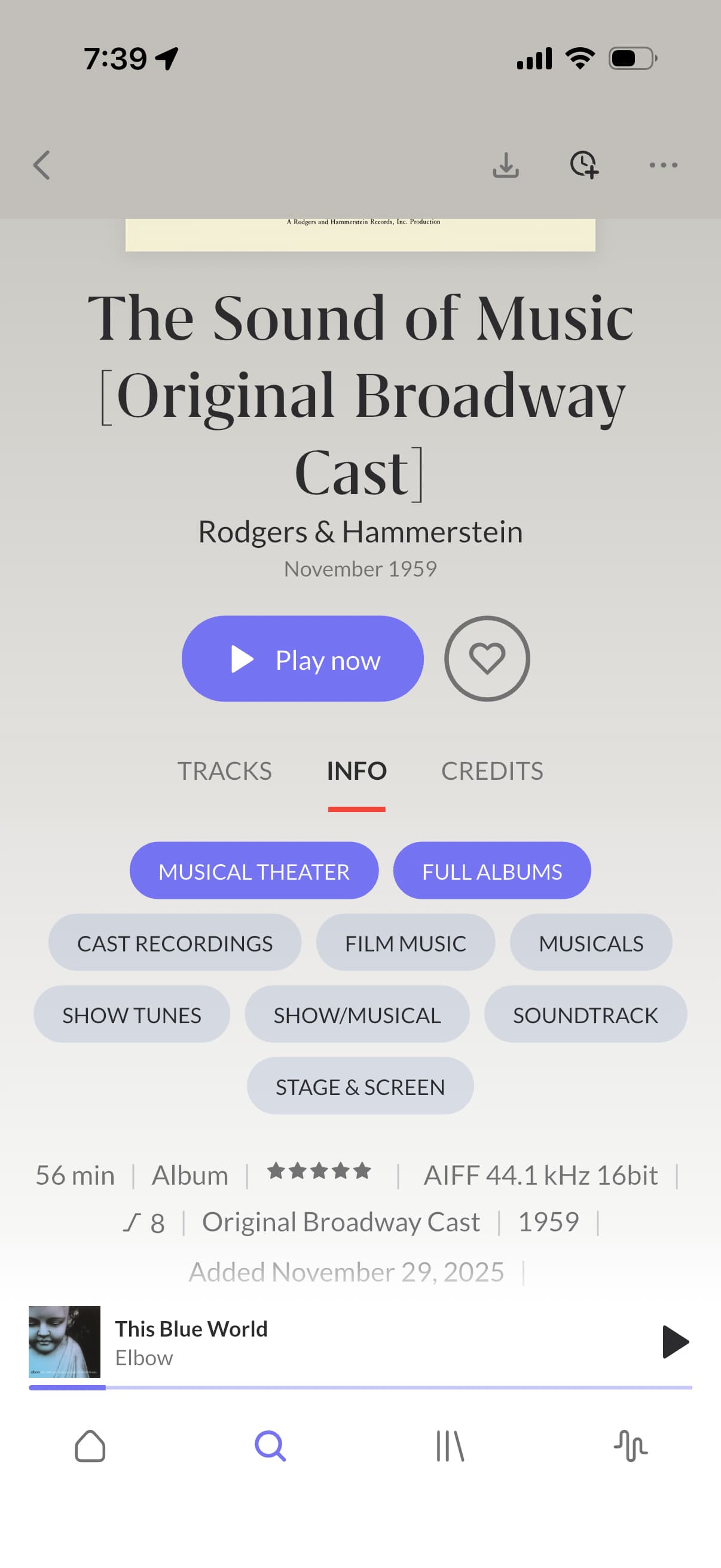
Task: Open artist Rodgers & Hammerstein
Action: pyautogui.click(x=360, y=532)
